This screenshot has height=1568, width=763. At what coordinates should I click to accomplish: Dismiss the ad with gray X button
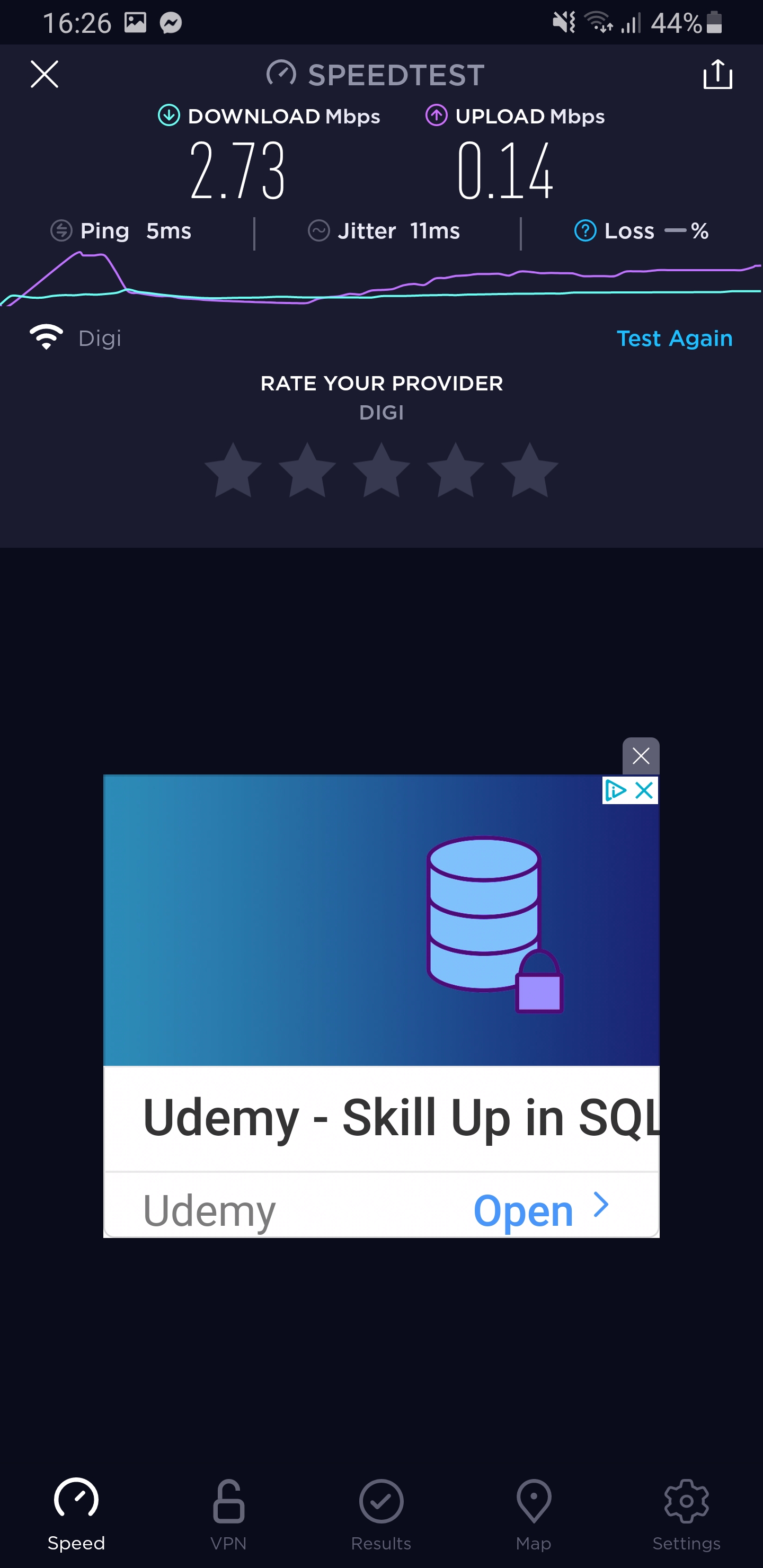coord(641,756)
